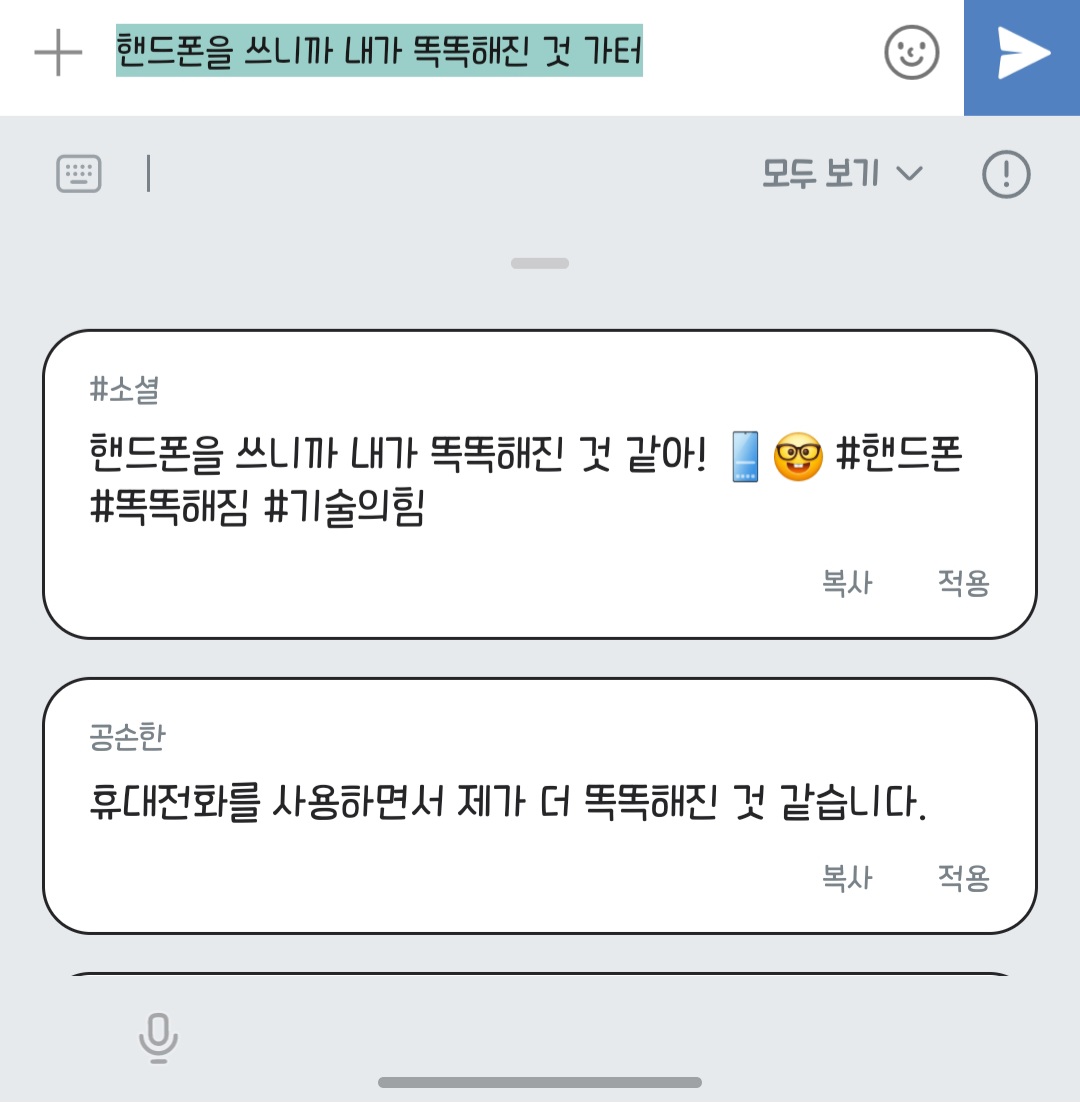Image resolution: width=1080 pixels, height=1102 pixels.
Task: Start voice input with the microphone
Action: 158,1038
